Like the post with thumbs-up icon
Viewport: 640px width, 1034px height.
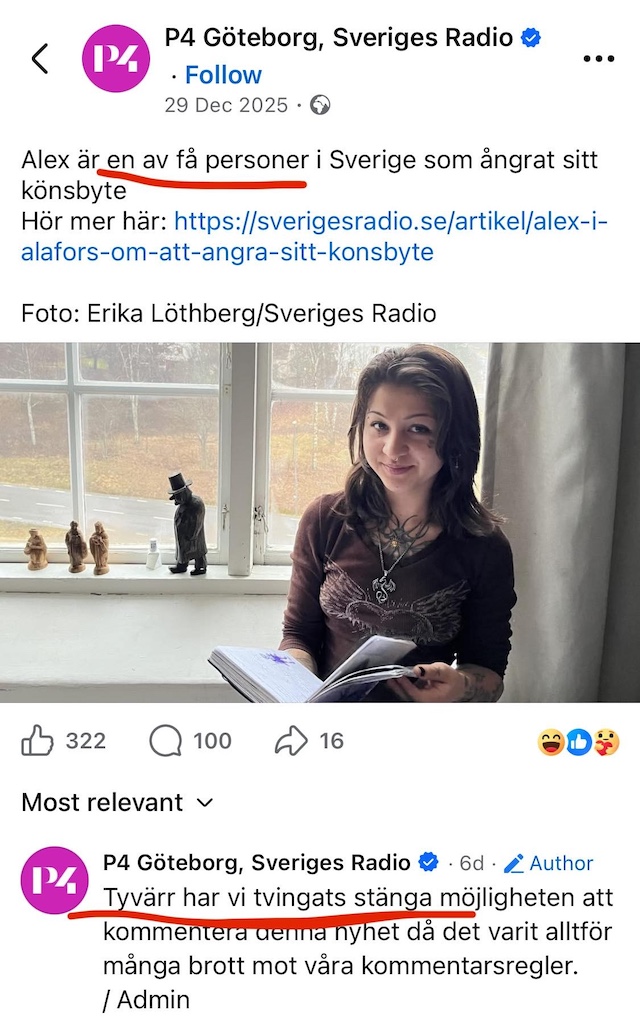point(38,741)
